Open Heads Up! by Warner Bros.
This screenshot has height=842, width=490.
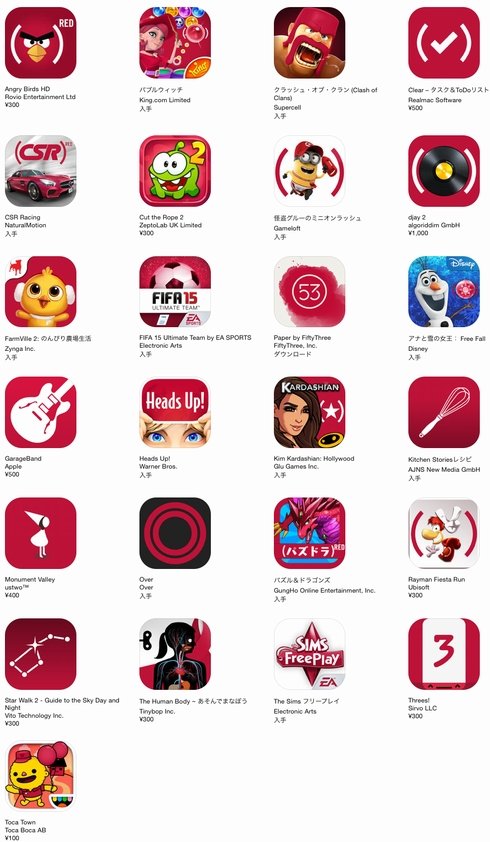pos(175,412)
